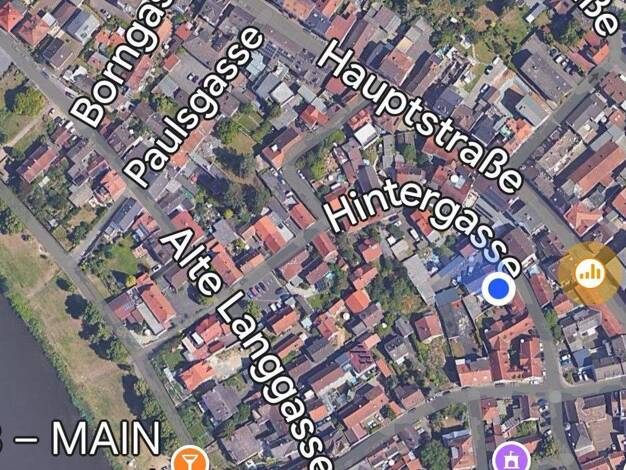This screenshot has width=626, height=470.
Task: Open the purple landmark map marker
Action: click(x=511, y=457)
